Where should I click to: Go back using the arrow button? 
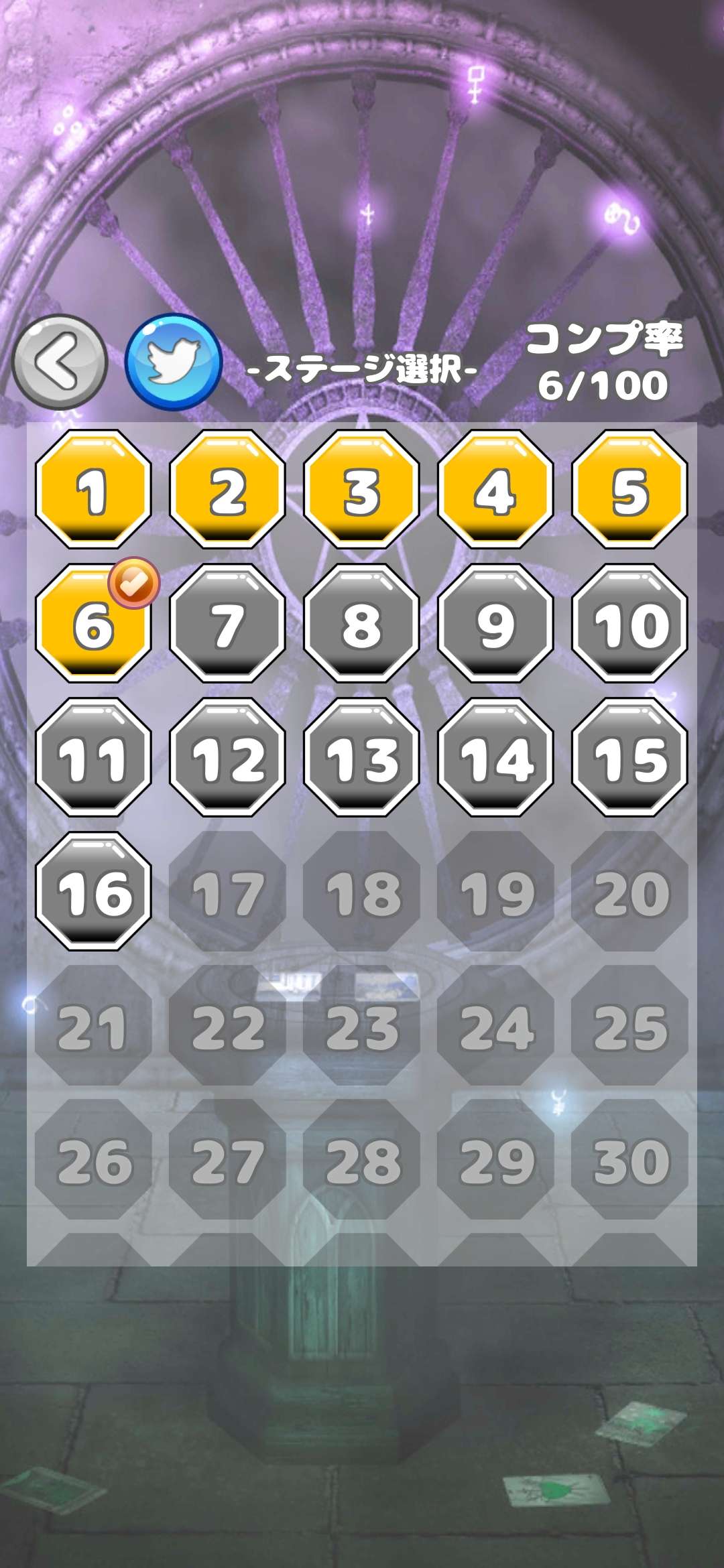tap(60, 363)
